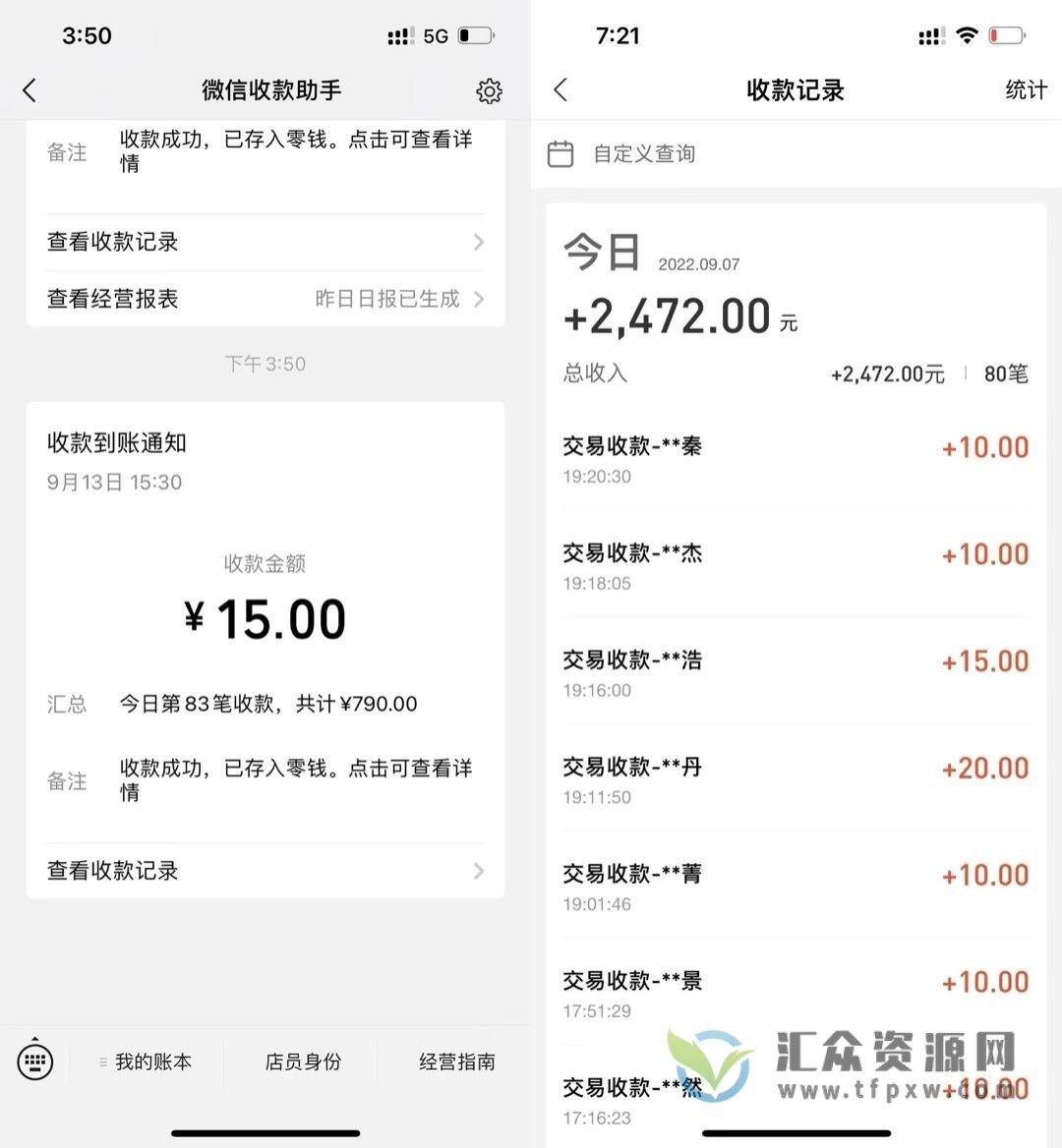Tap the back arrow on 收款记录 page
The image size is (1062, 1148).
coord(560,89)
